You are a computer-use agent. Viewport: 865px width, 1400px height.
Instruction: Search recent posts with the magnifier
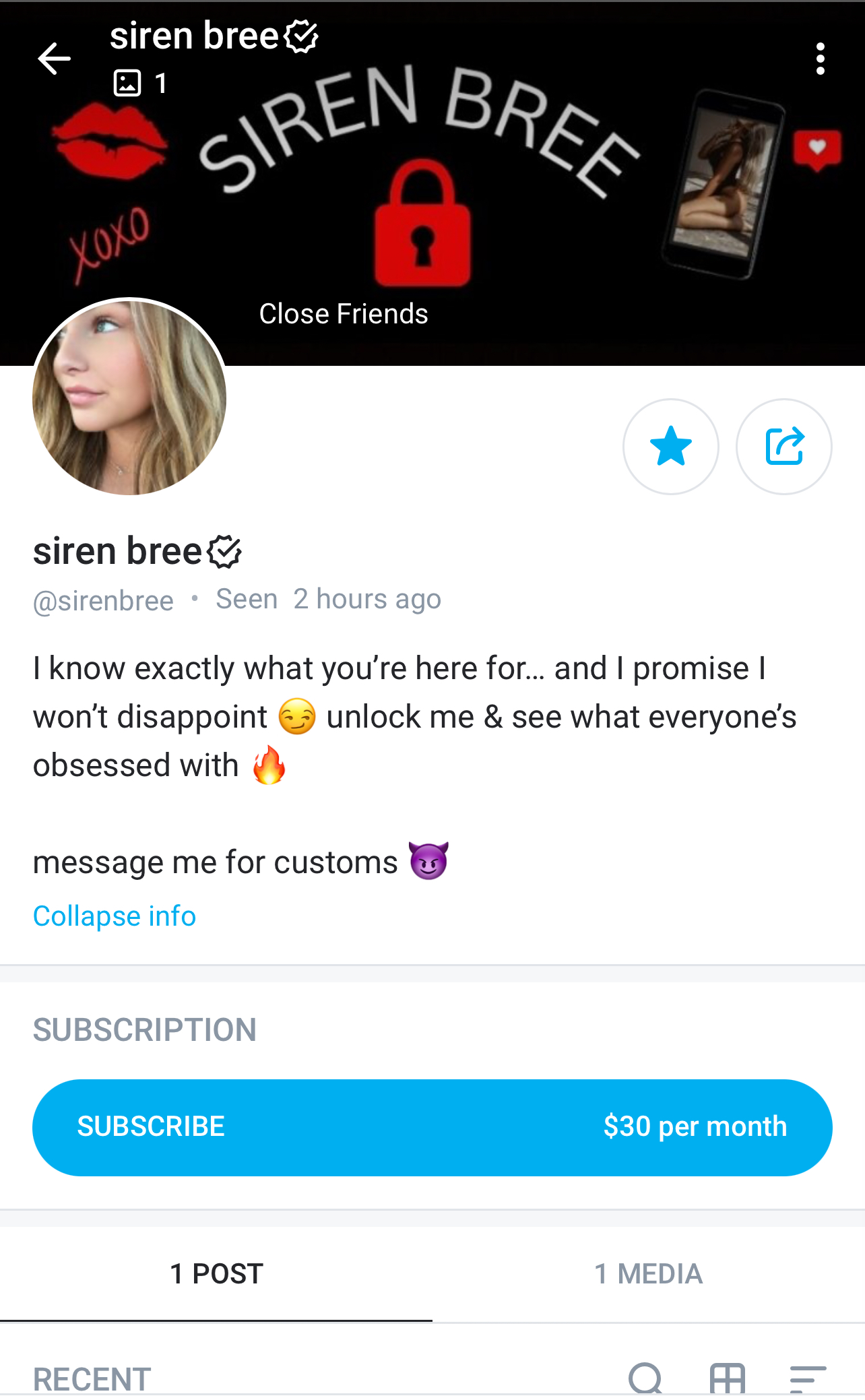click(x=645, y=1378)
